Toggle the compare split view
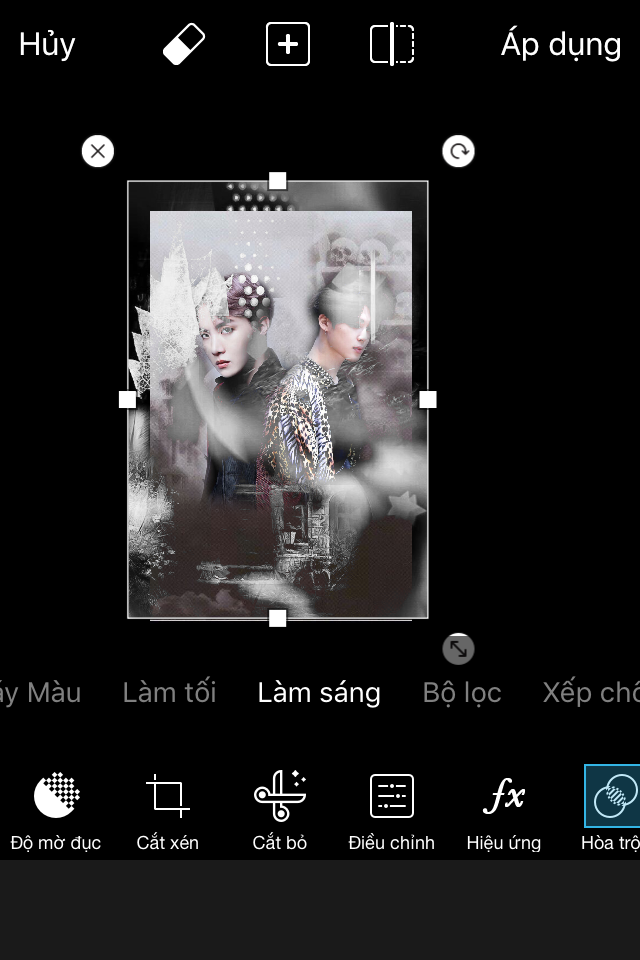 [x=392, y=45]
